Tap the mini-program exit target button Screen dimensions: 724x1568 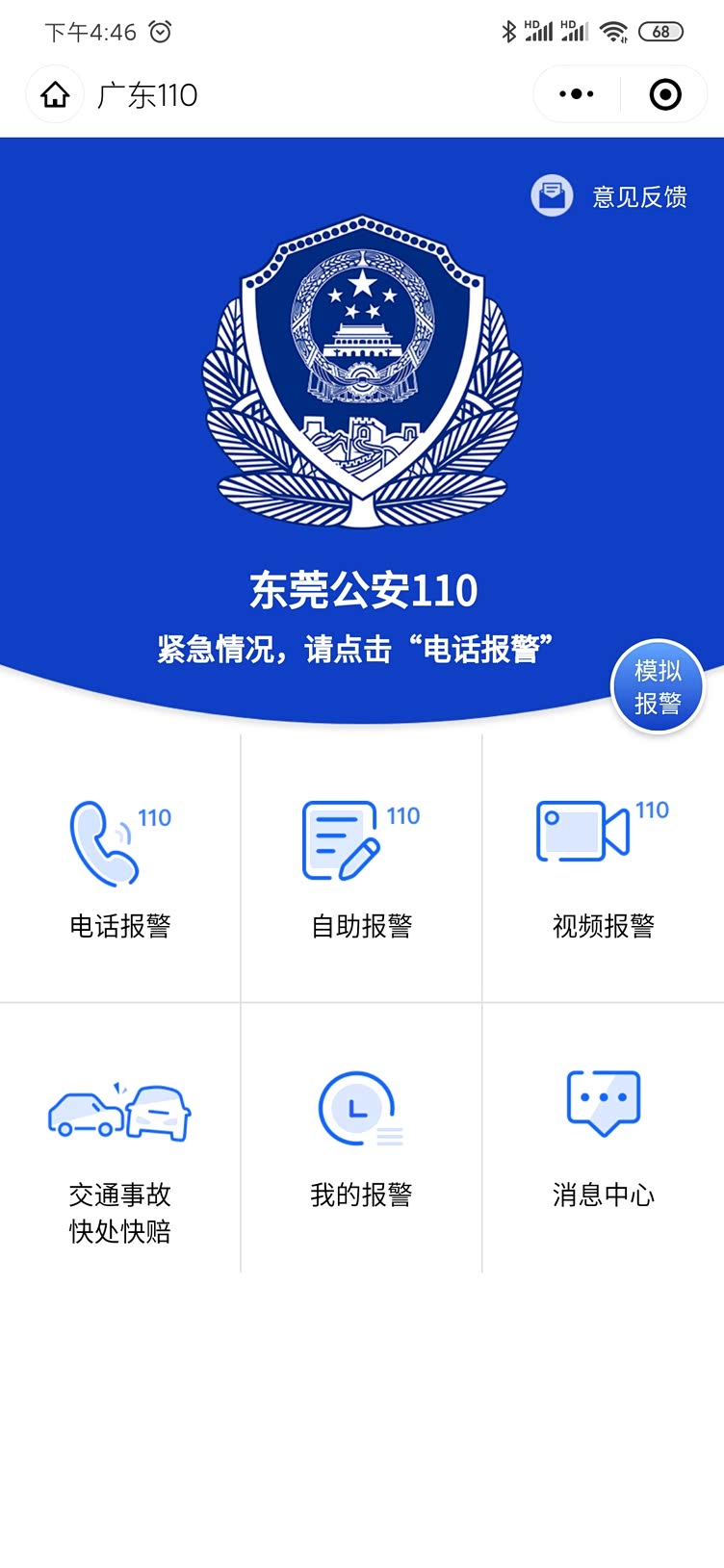(x=662, y=93)
